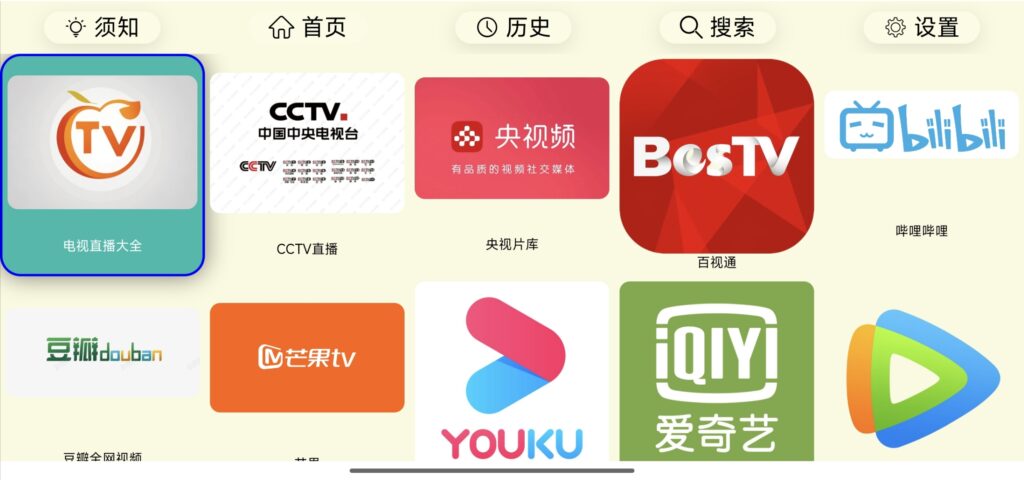This screenshot has width=1024, height=482.
Task: Select the 爱奇艺 iQIYI tile
Action: click(x=717, y=372)
